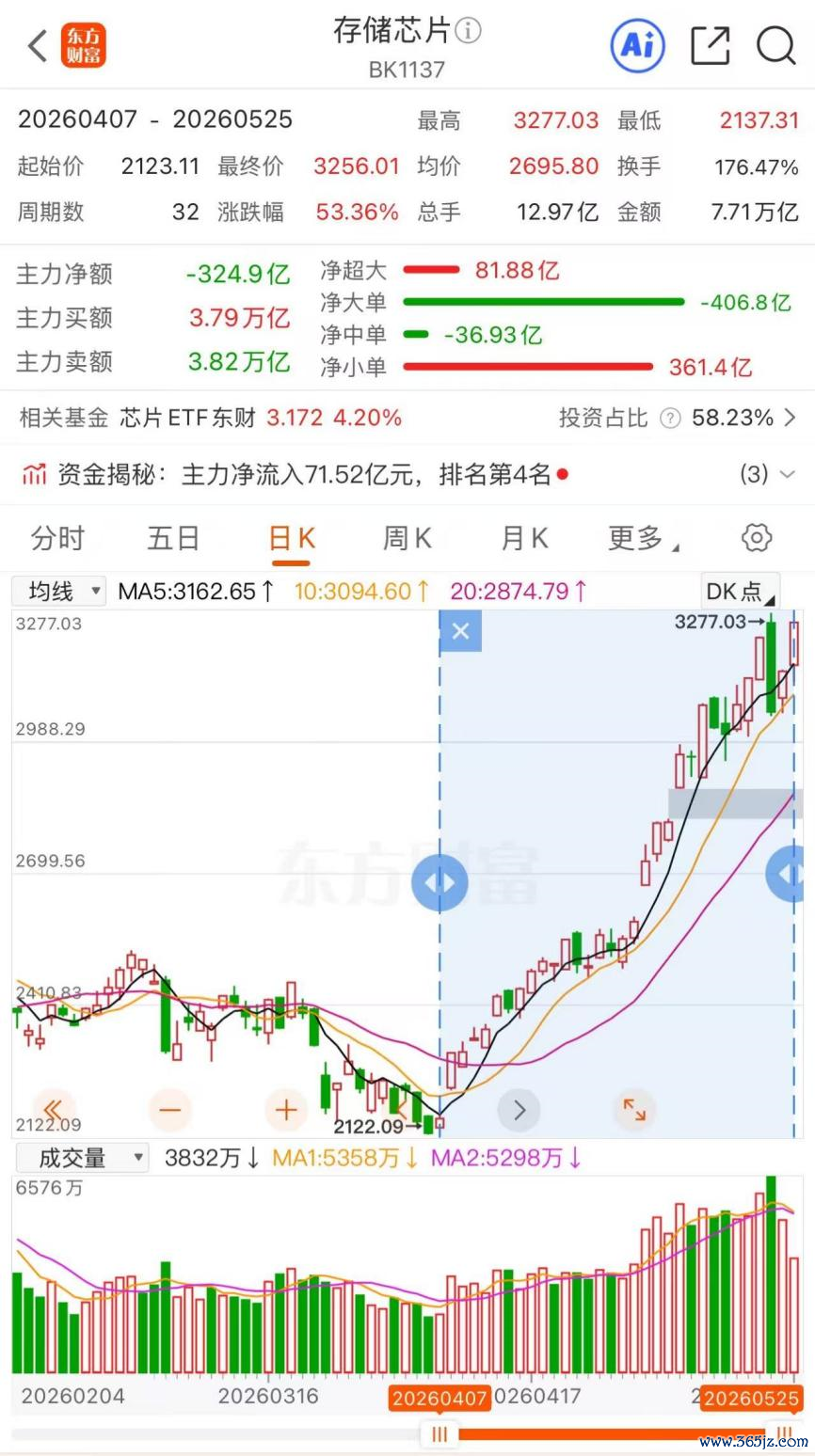Open the 均线 indicator dropdown
Viewport: 815px width, 1456px height.
pos(58,591)
